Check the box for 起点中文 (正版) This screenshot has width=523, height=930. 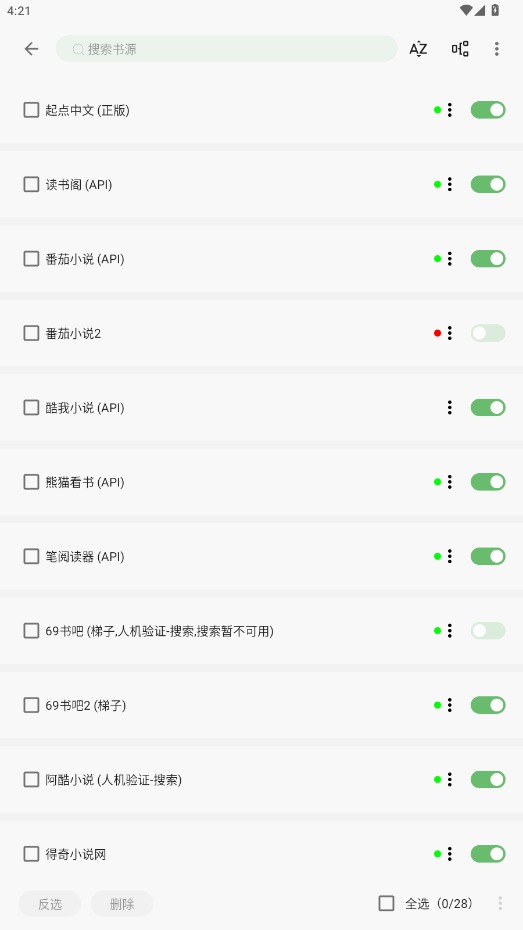[31, 110]
